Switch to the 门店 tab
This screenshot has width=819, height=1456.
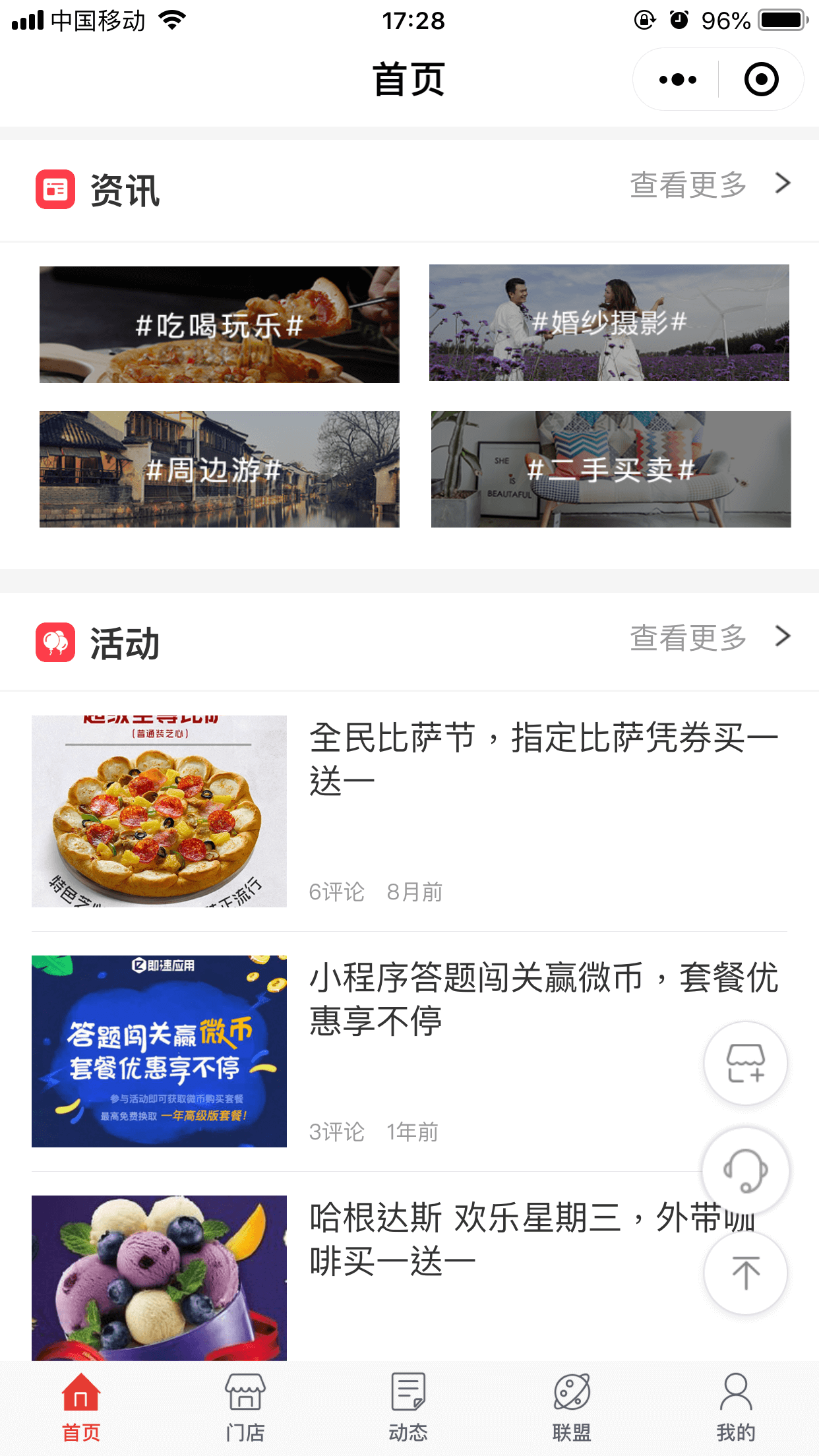click(x=245, y=1407)
